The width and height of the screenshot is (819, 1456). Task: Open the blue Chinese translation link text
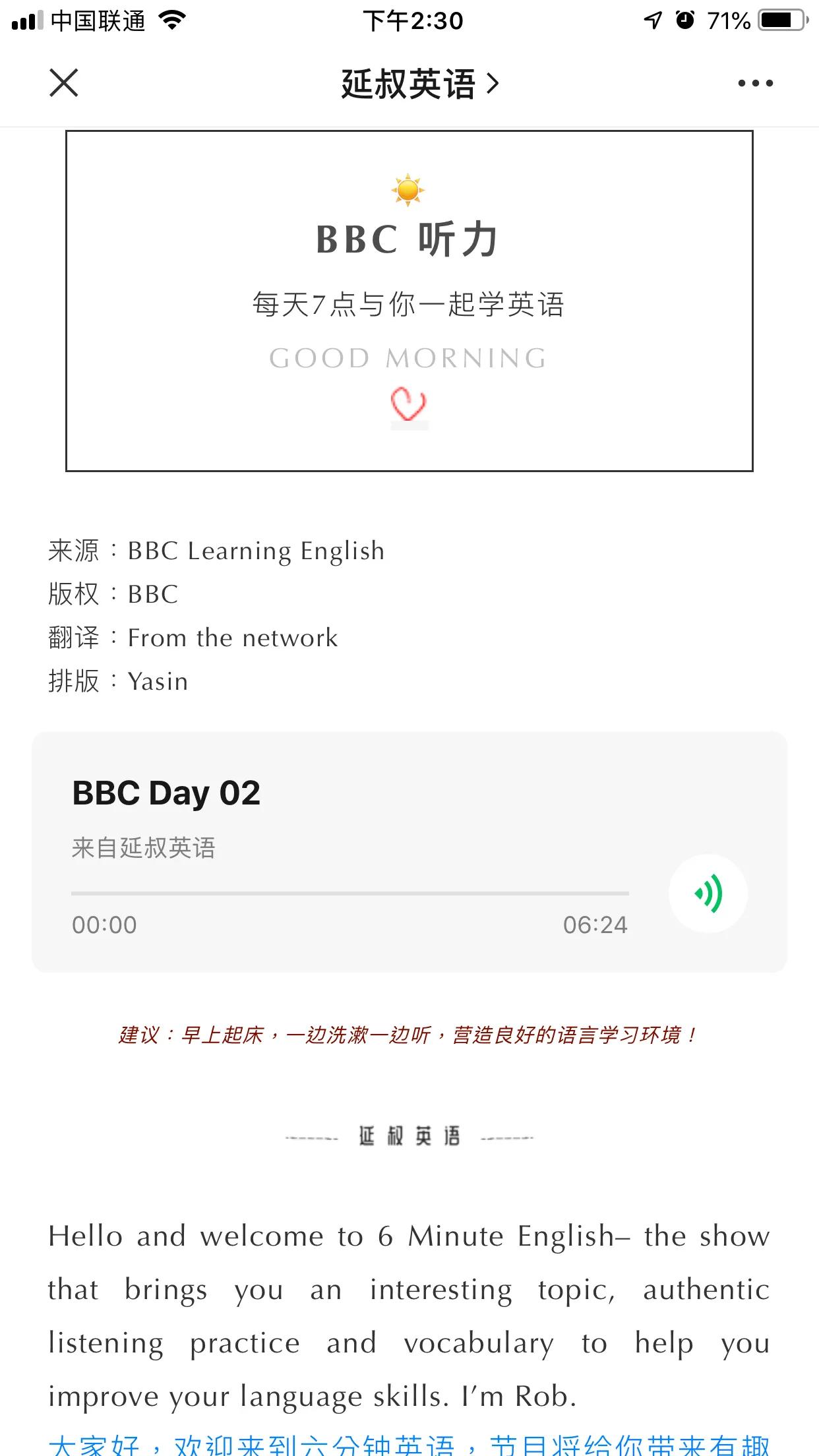(409, 1441)
